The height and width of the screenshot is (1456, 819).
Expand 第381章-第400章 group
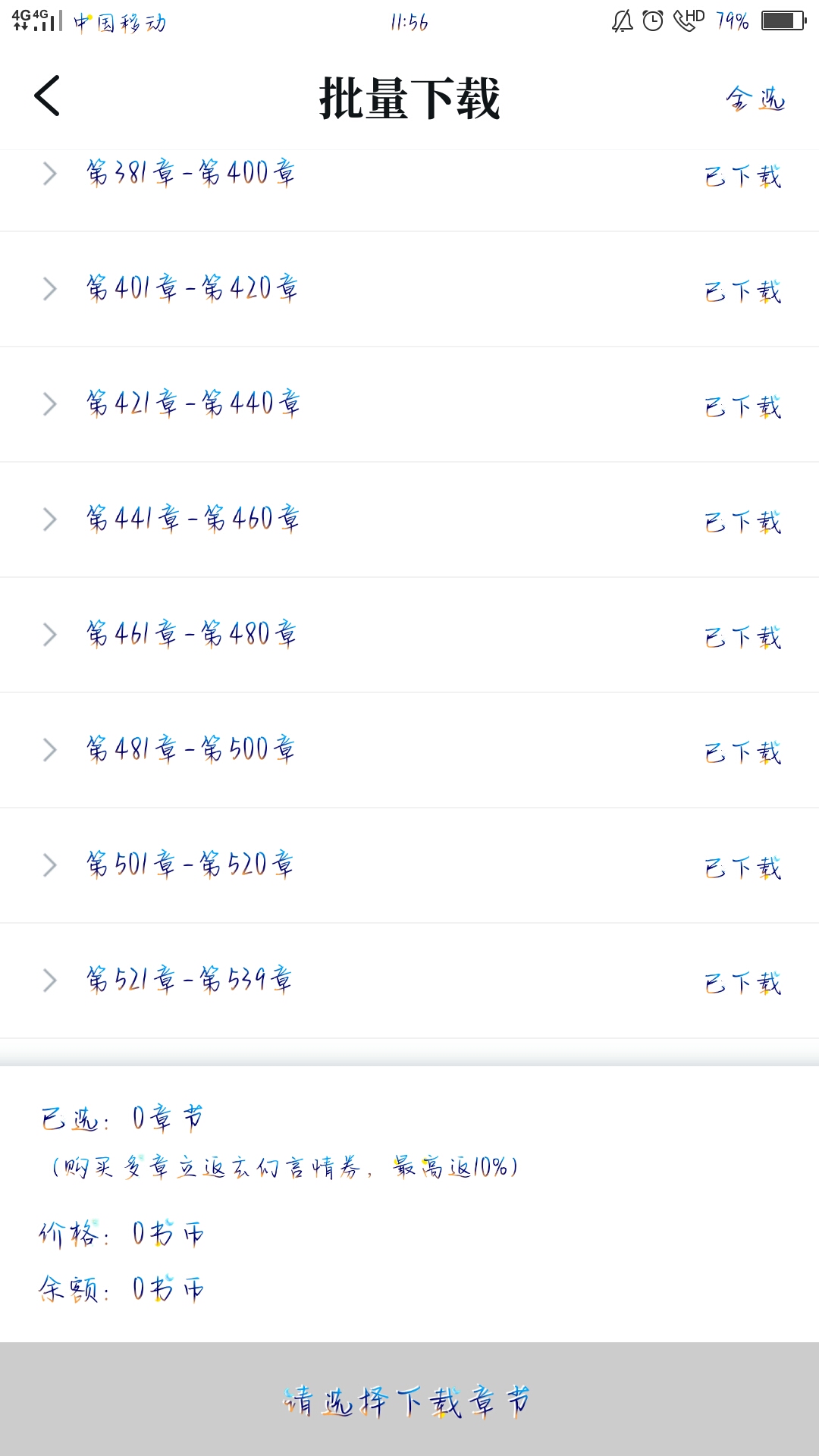pos(50,174)
